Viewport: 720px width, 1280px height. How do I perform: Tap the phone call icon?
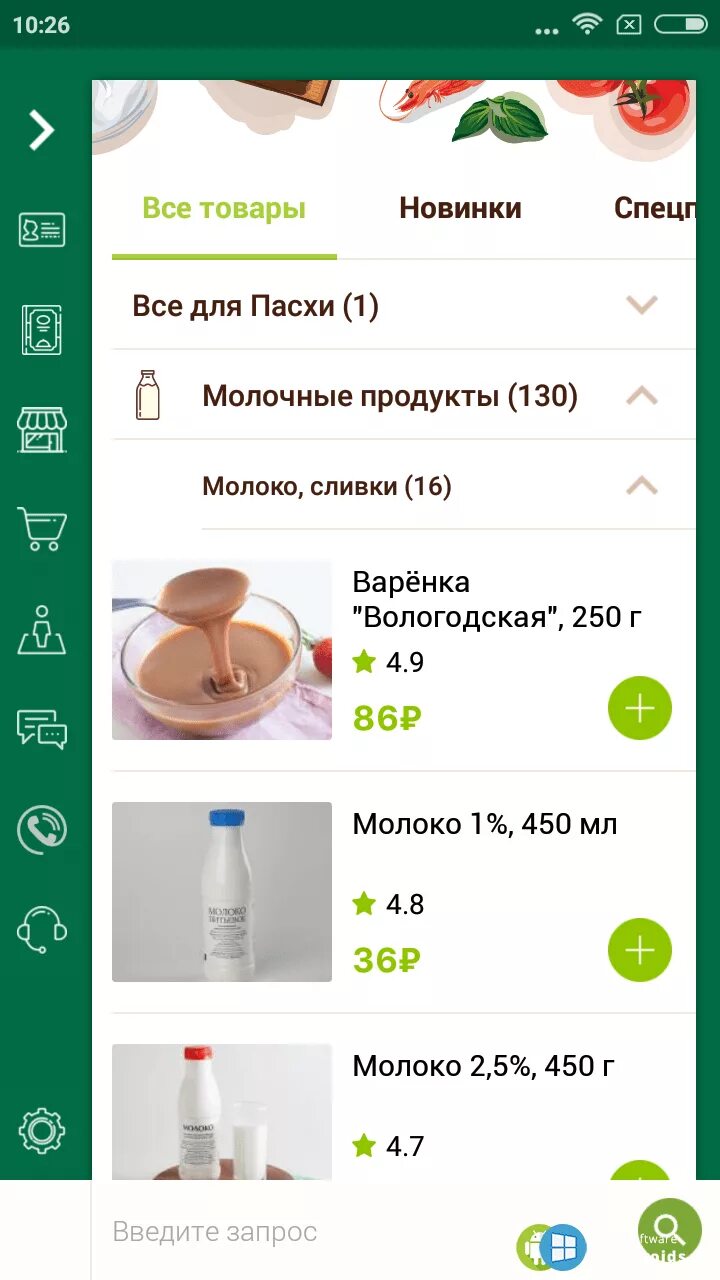[x=42, y=829]
